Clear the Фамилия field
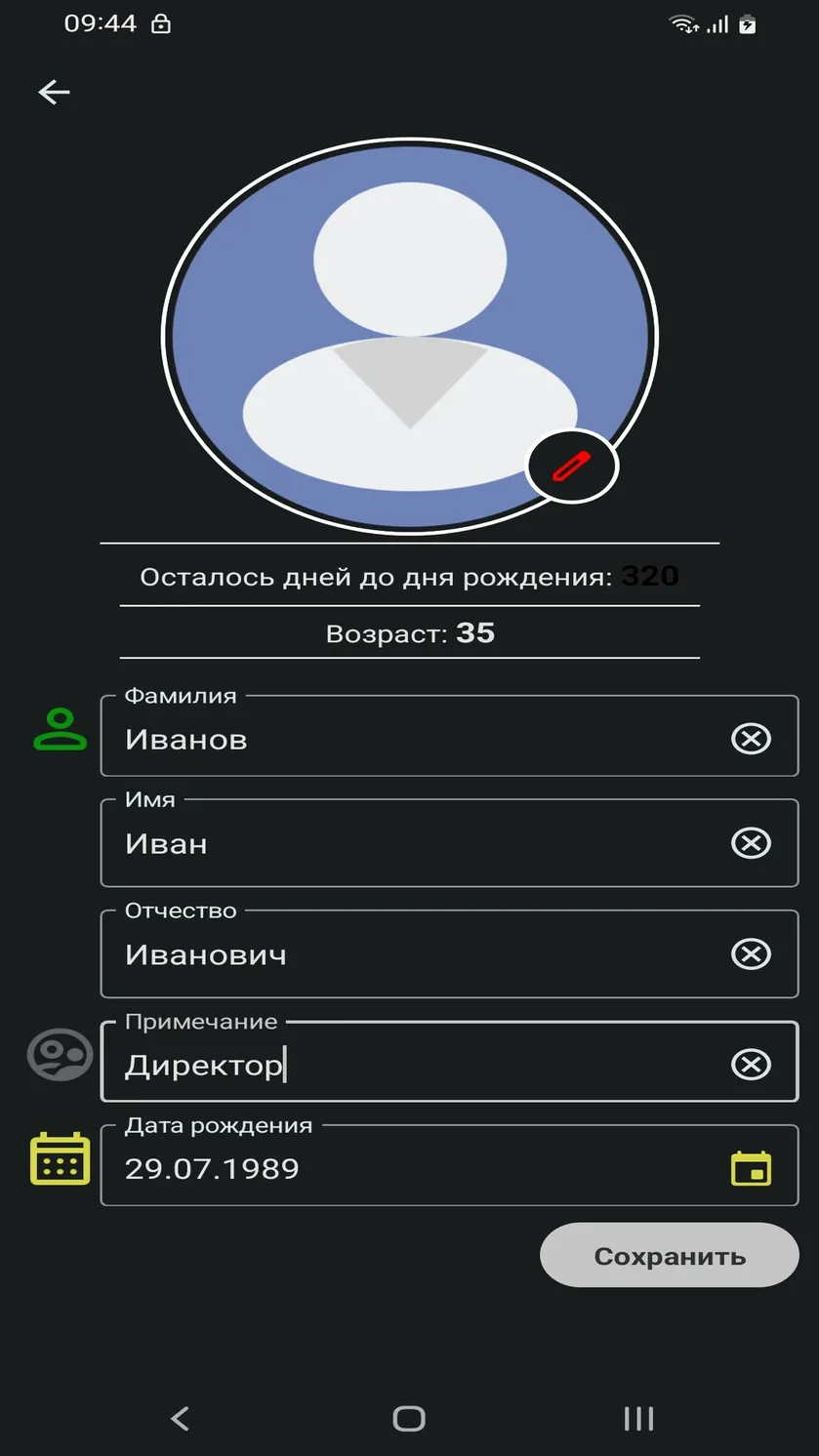819x1456 pixels. 751,739
